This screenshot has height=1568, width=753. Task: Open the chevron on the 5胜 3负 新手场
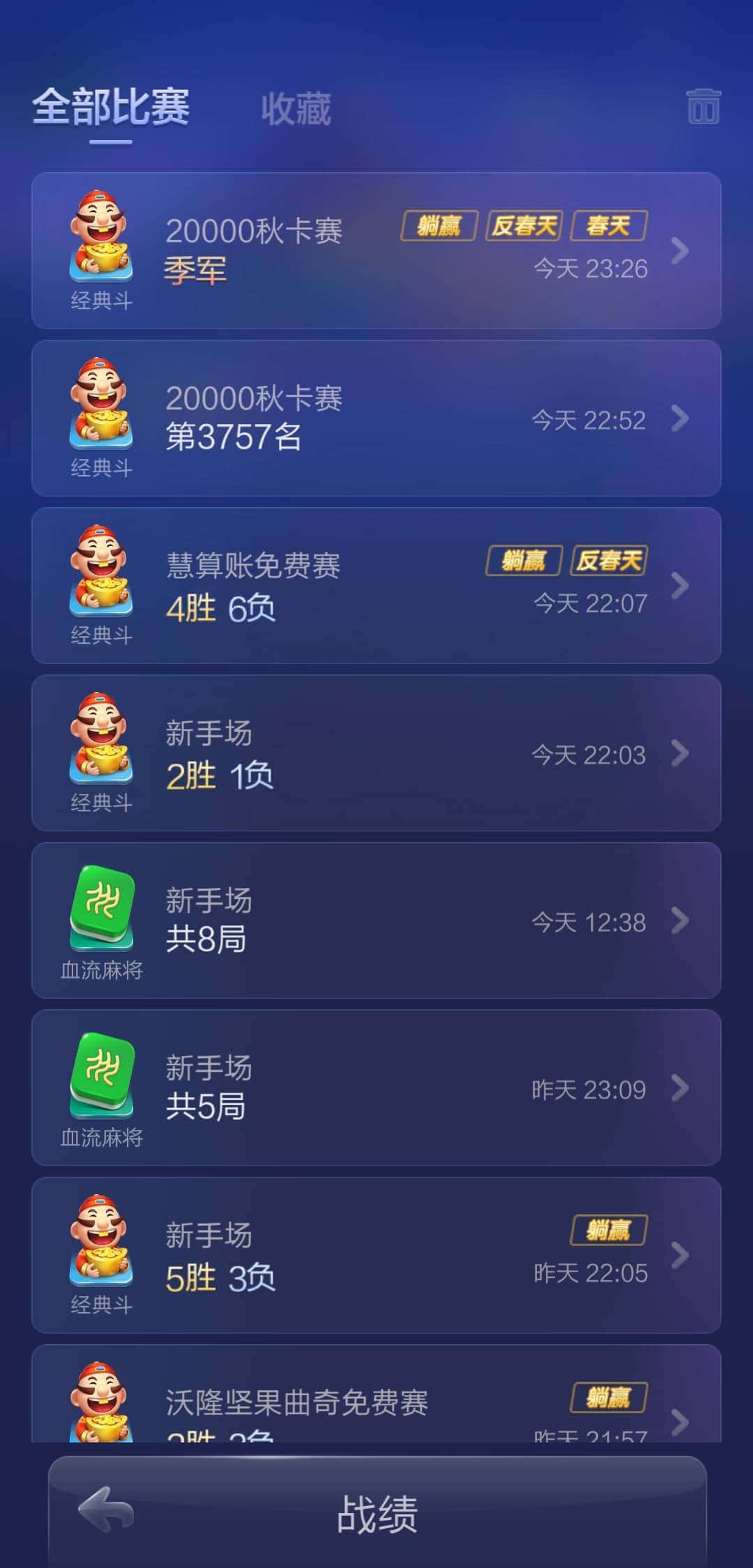pyautogui.click(x=678, y=1259)
